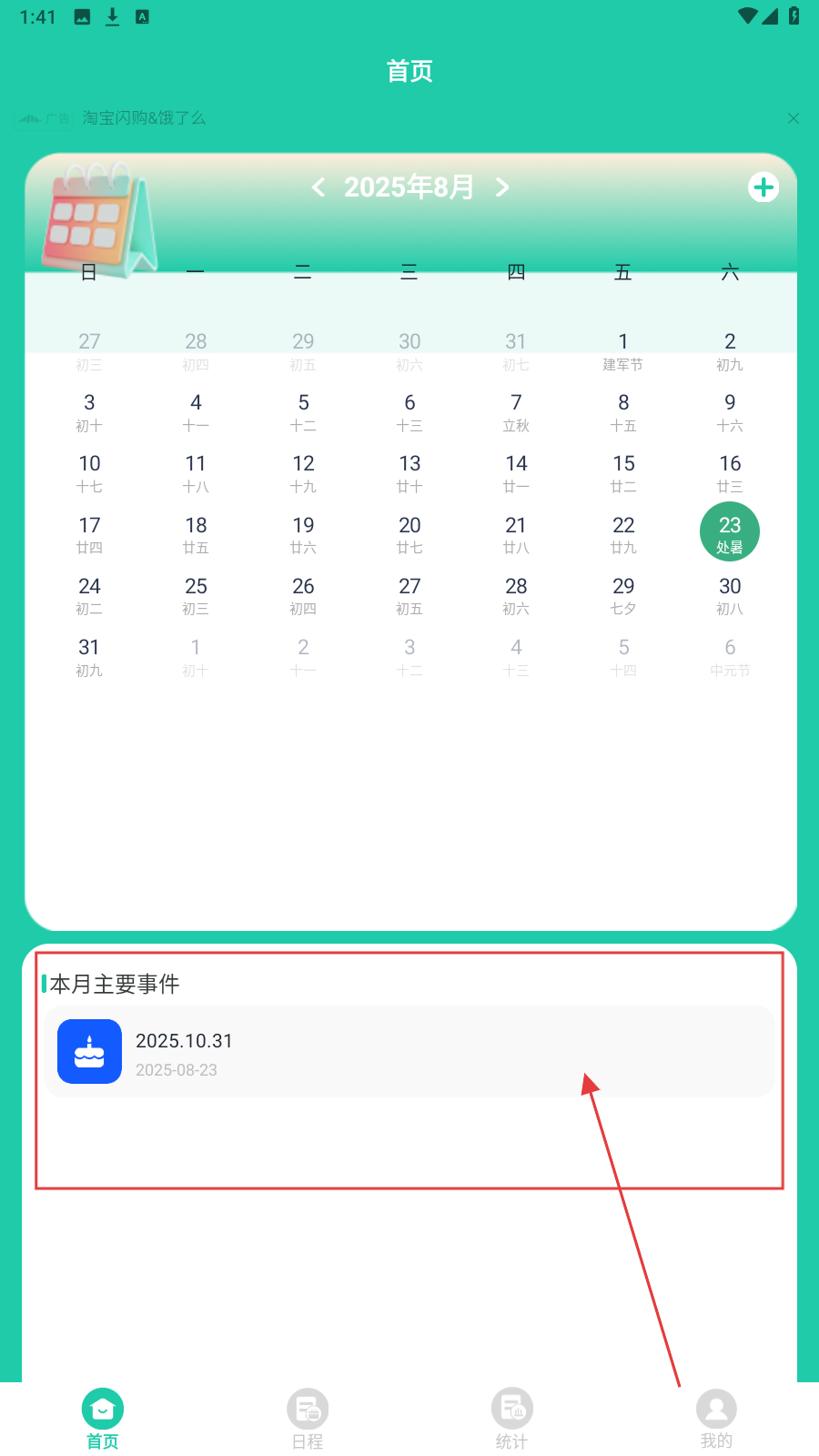Switch to the 首页 tab
This screenshot has width=819, height=1456.
click(x=103, y=1419)
